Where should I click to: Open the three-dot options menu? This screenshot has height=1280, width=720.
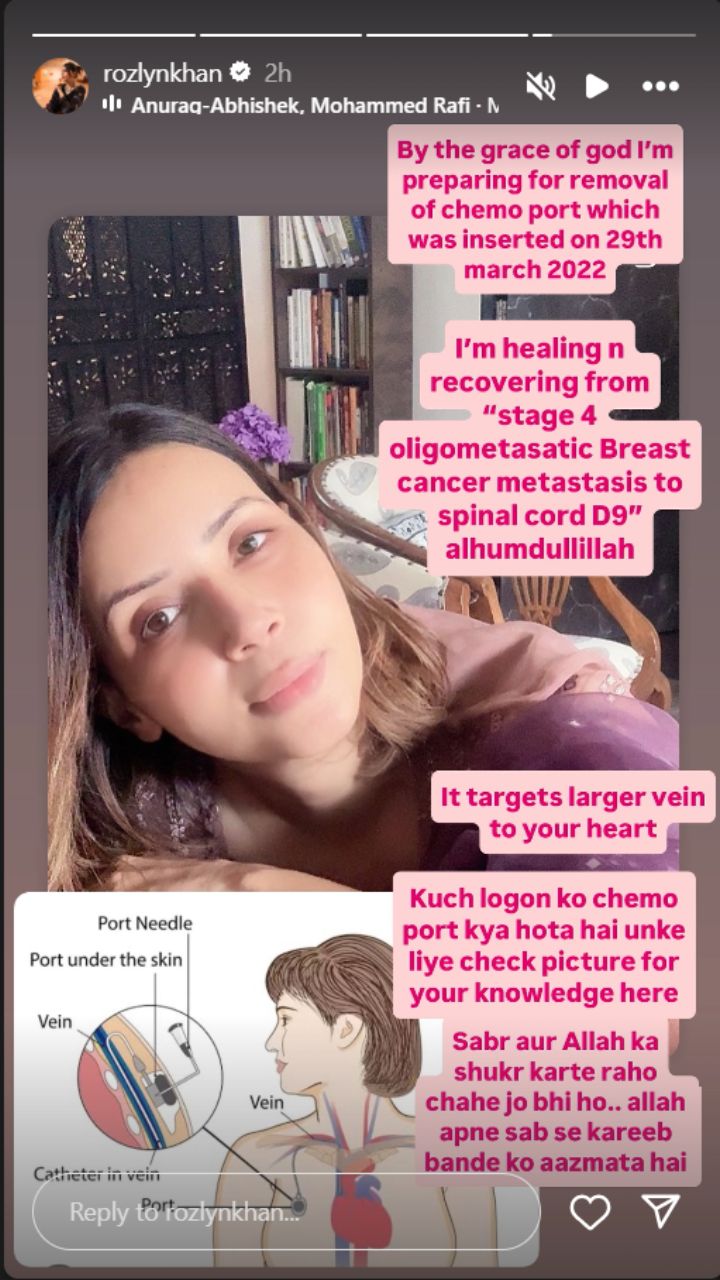pyautogui.click(x=660, y=86)
